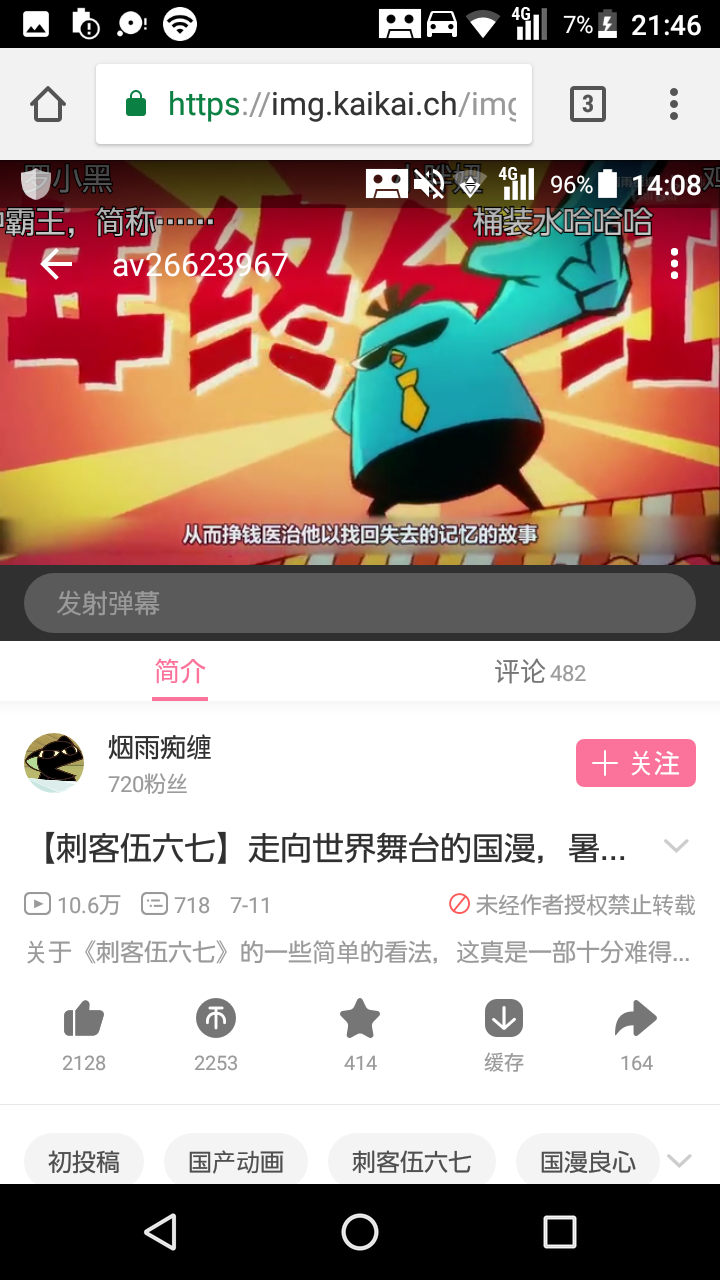Image resolution: width=720 pixels, height=1280 pixels.
Task: Tap the address bar showing img.kaikai.ch
Action: [314, 104]
